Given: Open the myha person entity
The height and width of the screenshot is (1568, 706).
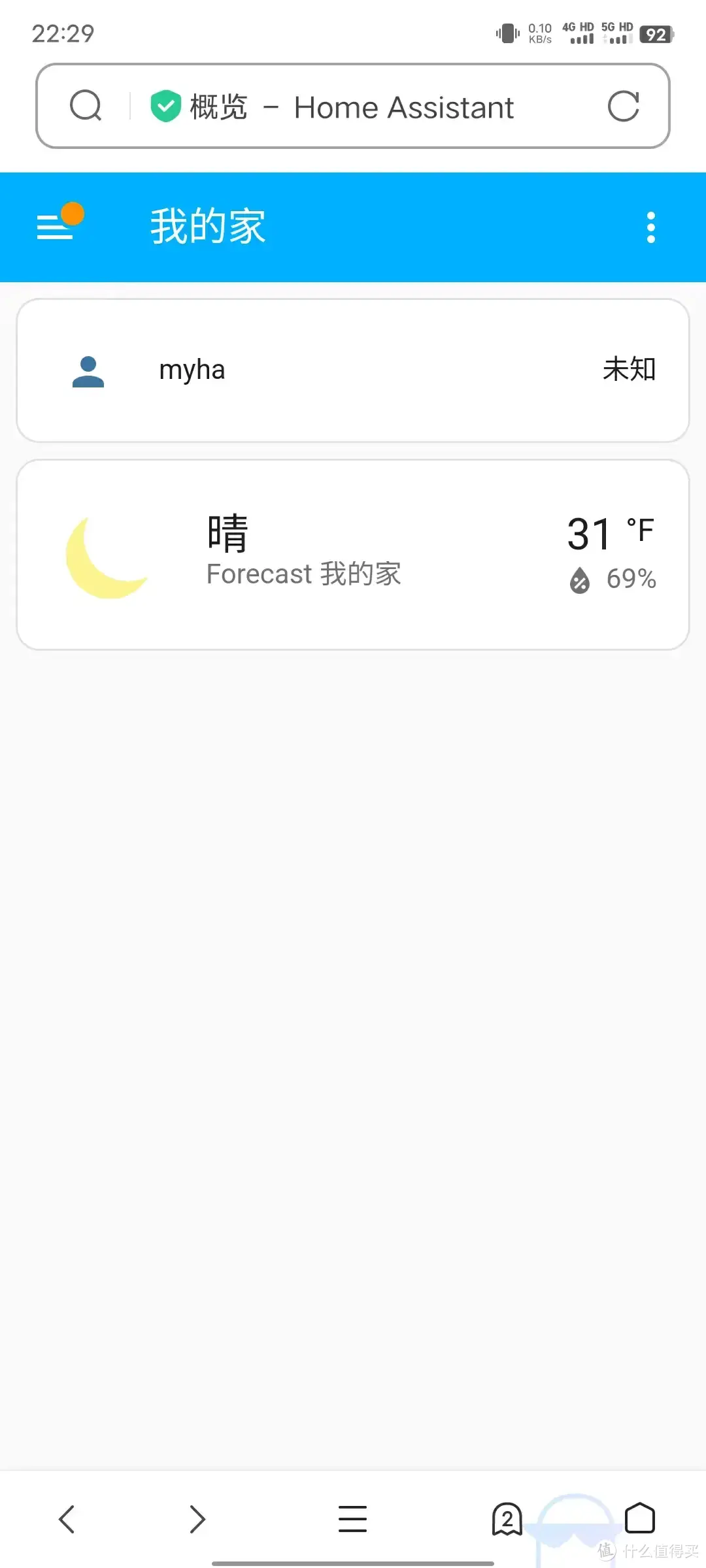Looking at the screenshot, I should (353, 370).
